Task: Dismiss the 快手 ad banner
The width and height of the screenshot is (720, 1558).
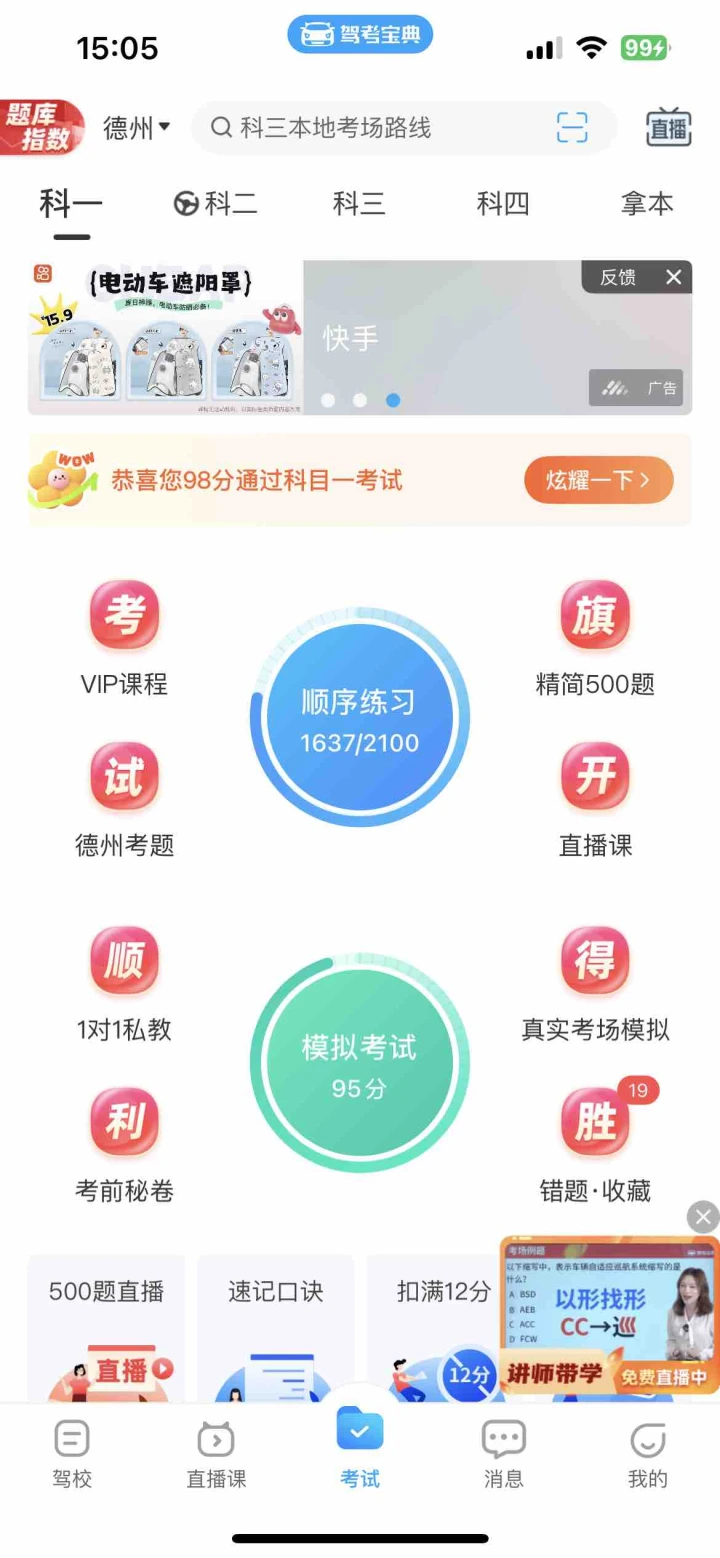Action: coord(674,277)
